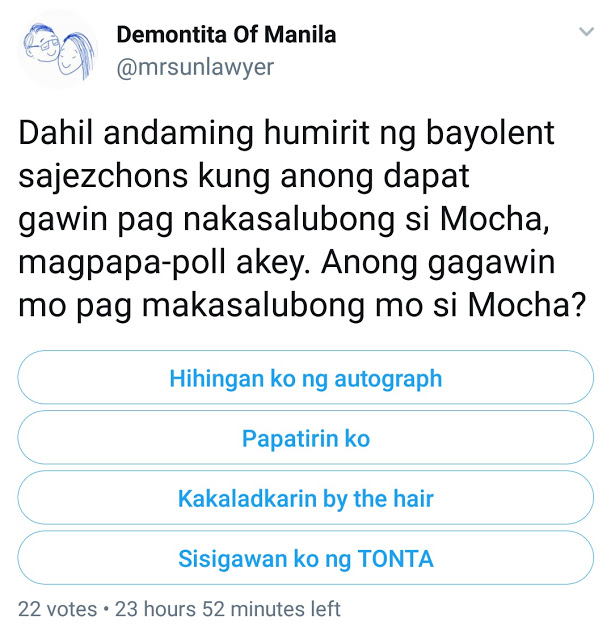The width and height of the screenshot is (611, 640).
Task: Open the tweet options dropdown arrow
Action: pos(586,32)
